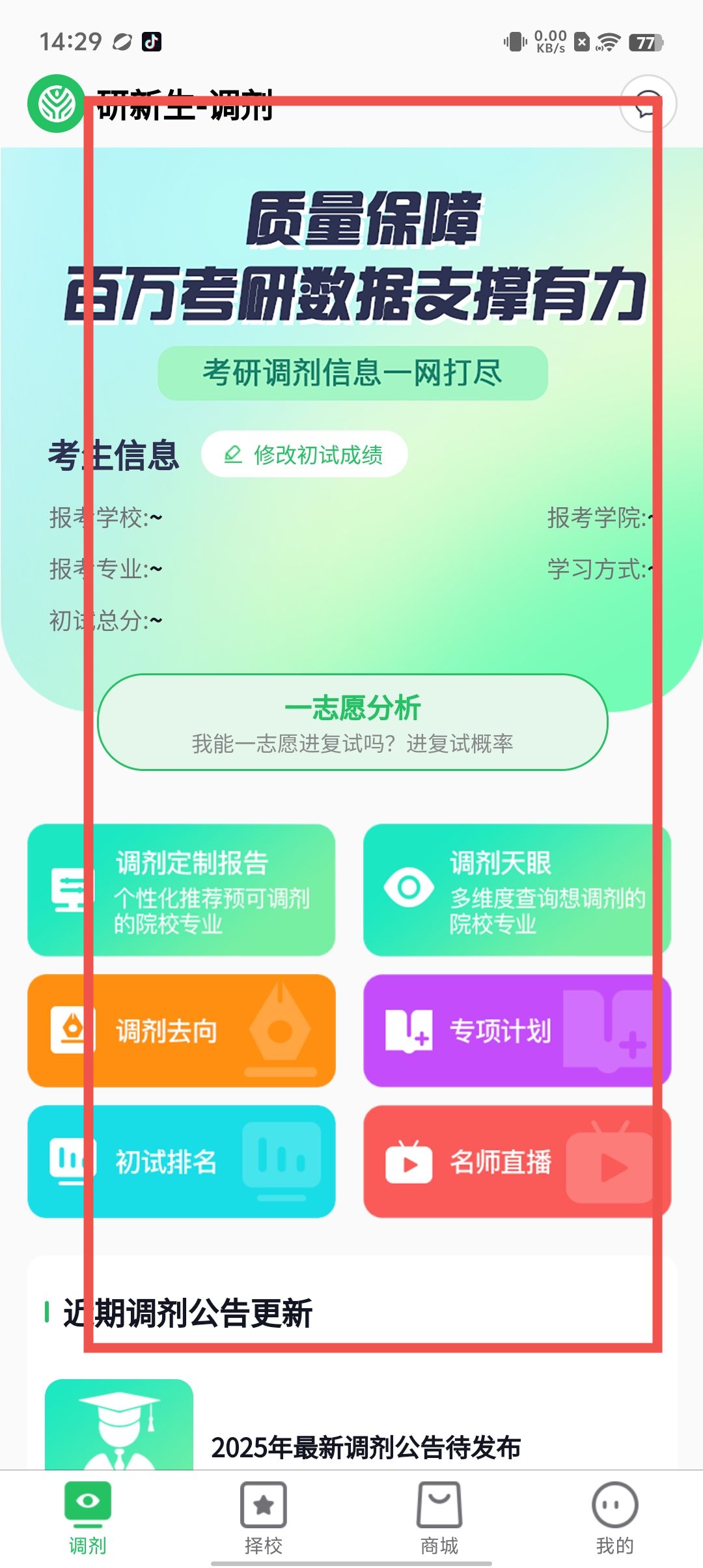Open 初试排名 card
703x1568 pixels.
(x=182, y=1162)
